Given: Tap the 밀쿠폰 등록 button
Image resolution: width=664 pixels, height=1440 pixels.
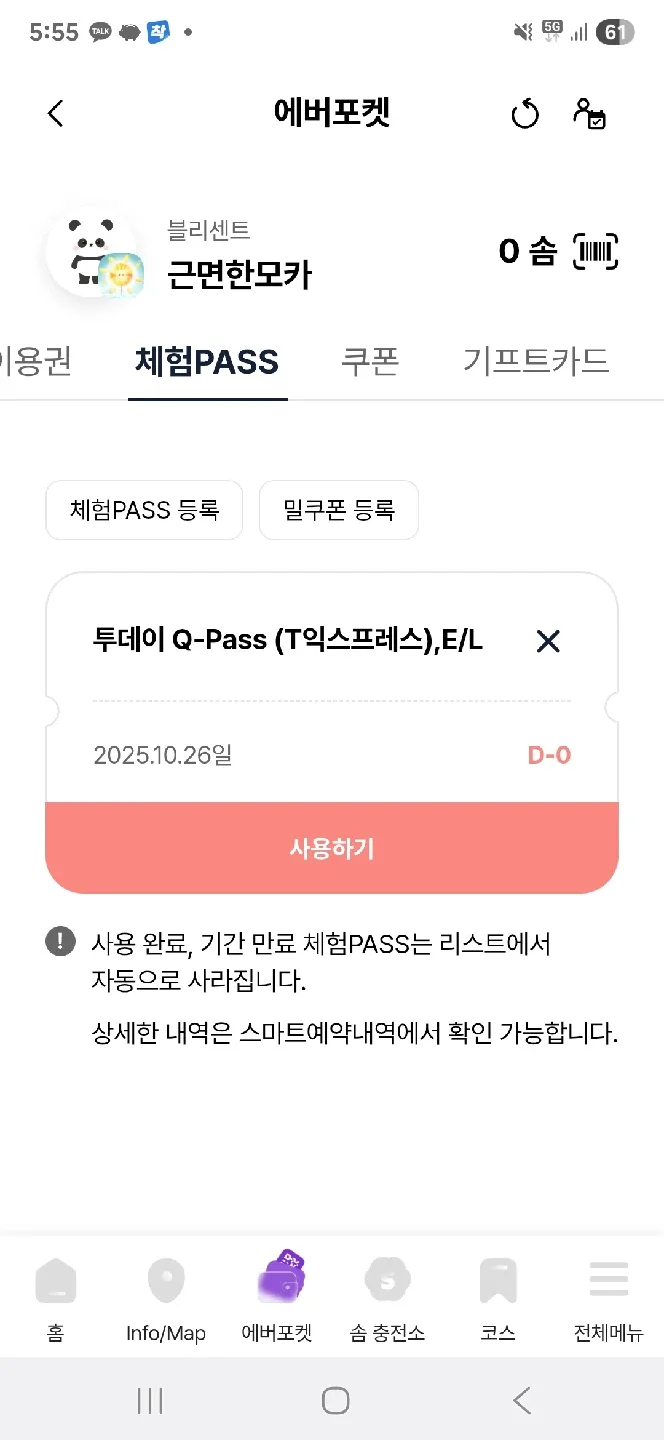Looking at the screenshot, I should [x=339, y=510].
